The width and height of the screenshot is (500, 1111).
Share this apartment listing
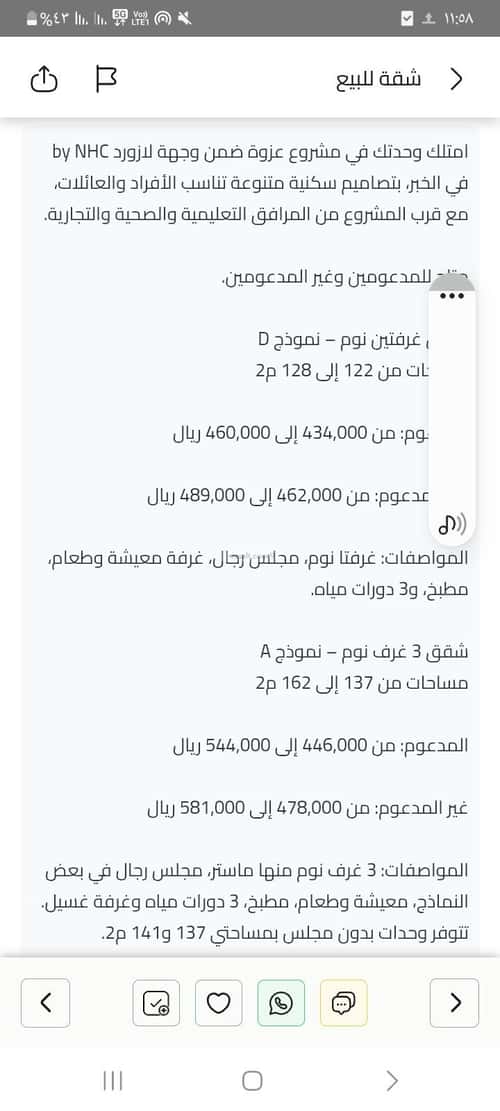pos(43,79)
